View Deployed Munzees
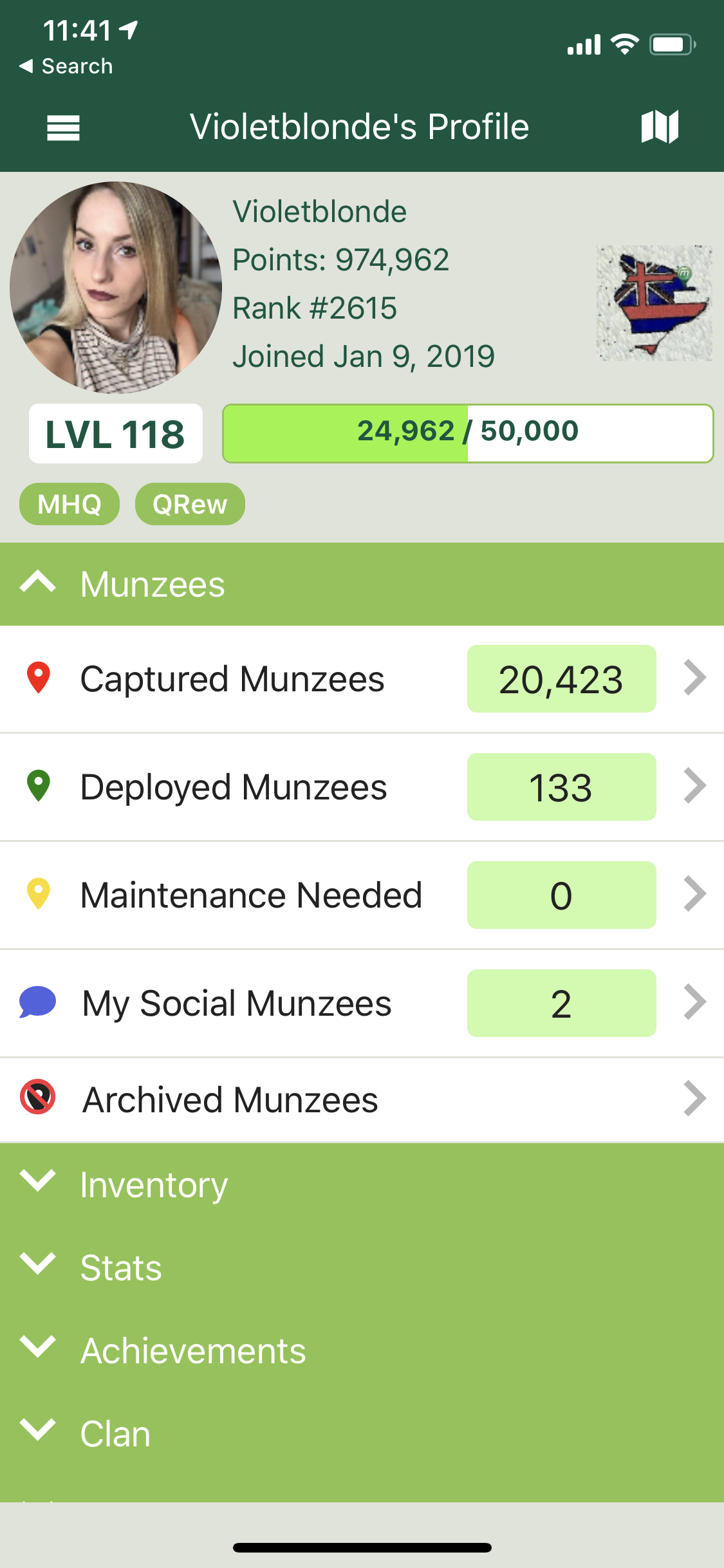This screenshot has height=1568, width=724. 360,787
